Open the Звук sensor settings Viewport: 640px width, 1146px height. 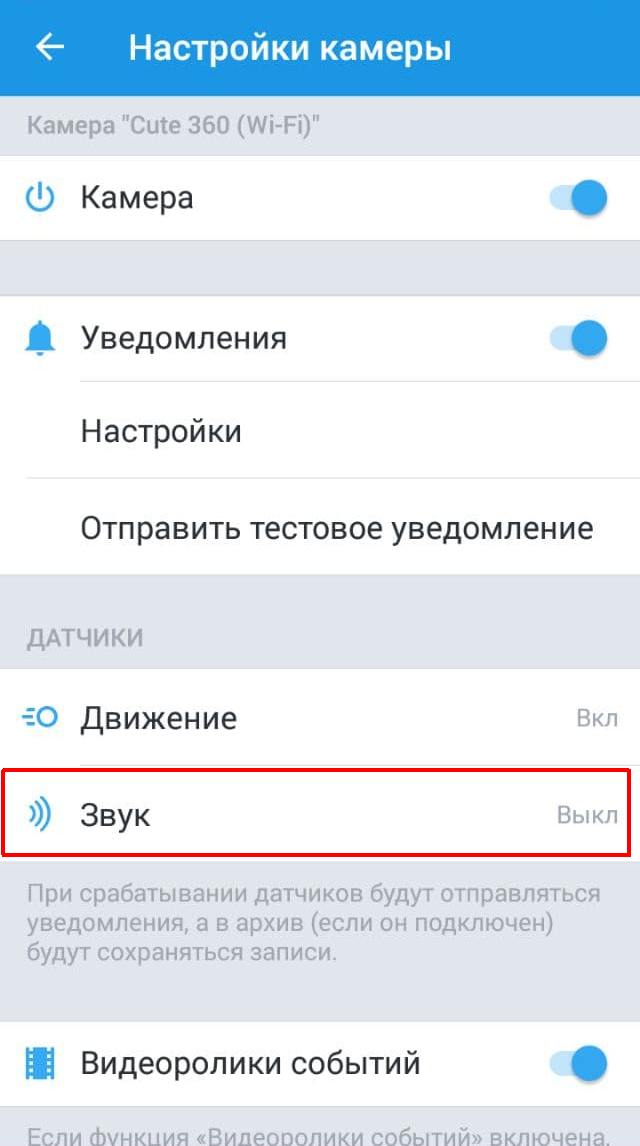click(x=320, y=814)
